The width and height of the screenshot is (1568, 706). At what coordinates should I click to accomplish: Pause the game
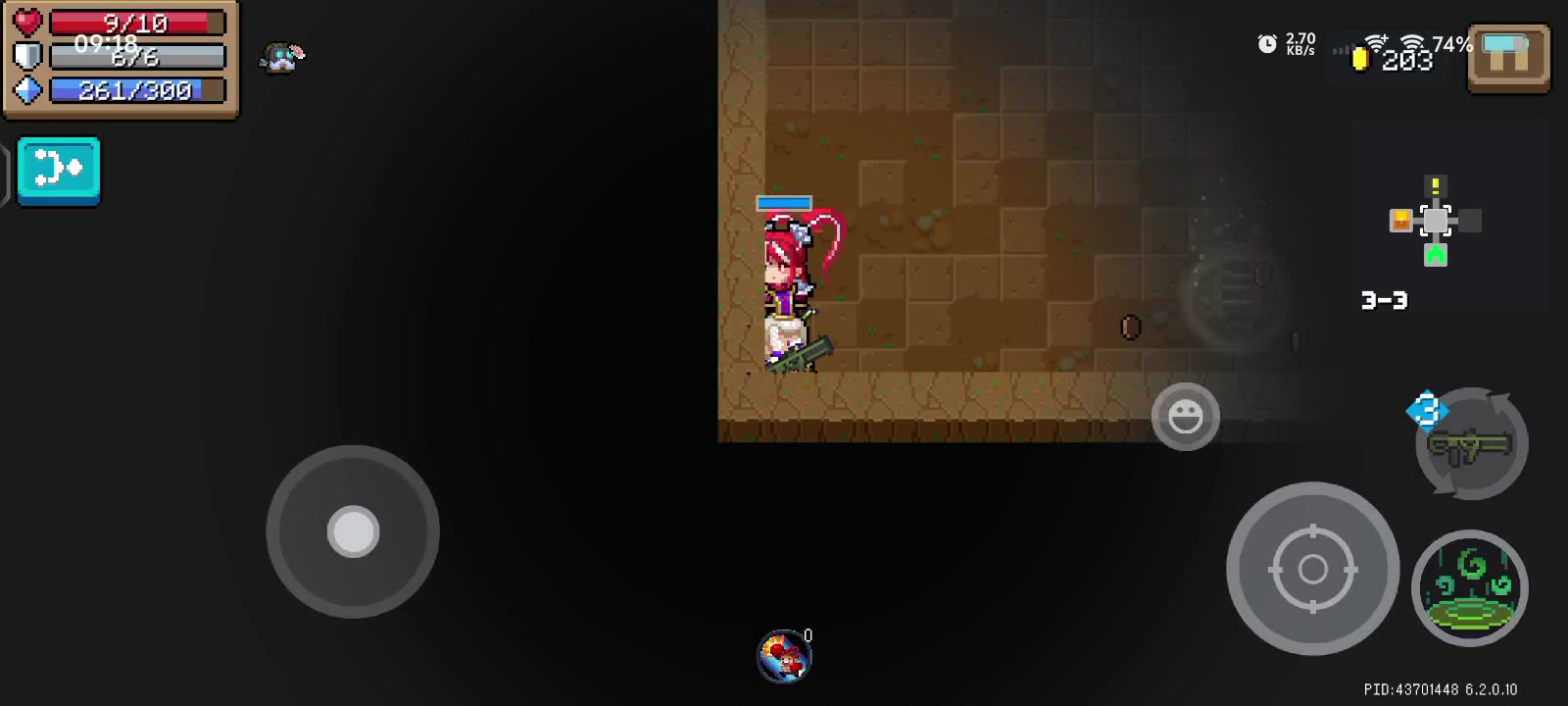pyautogui.click(x=1508, y=58)
